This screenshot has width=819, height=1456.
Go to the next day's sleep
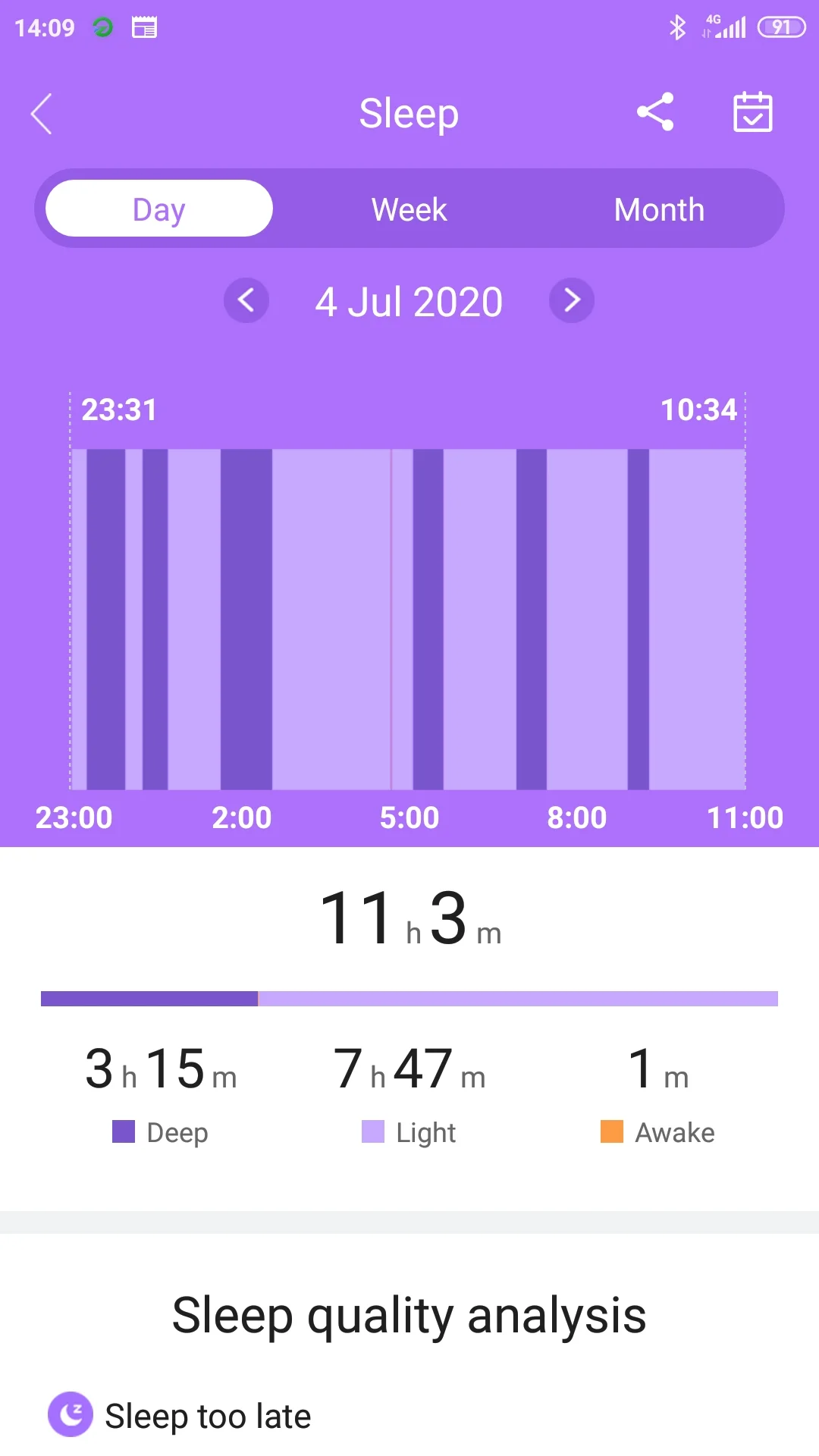pos(572,300)
